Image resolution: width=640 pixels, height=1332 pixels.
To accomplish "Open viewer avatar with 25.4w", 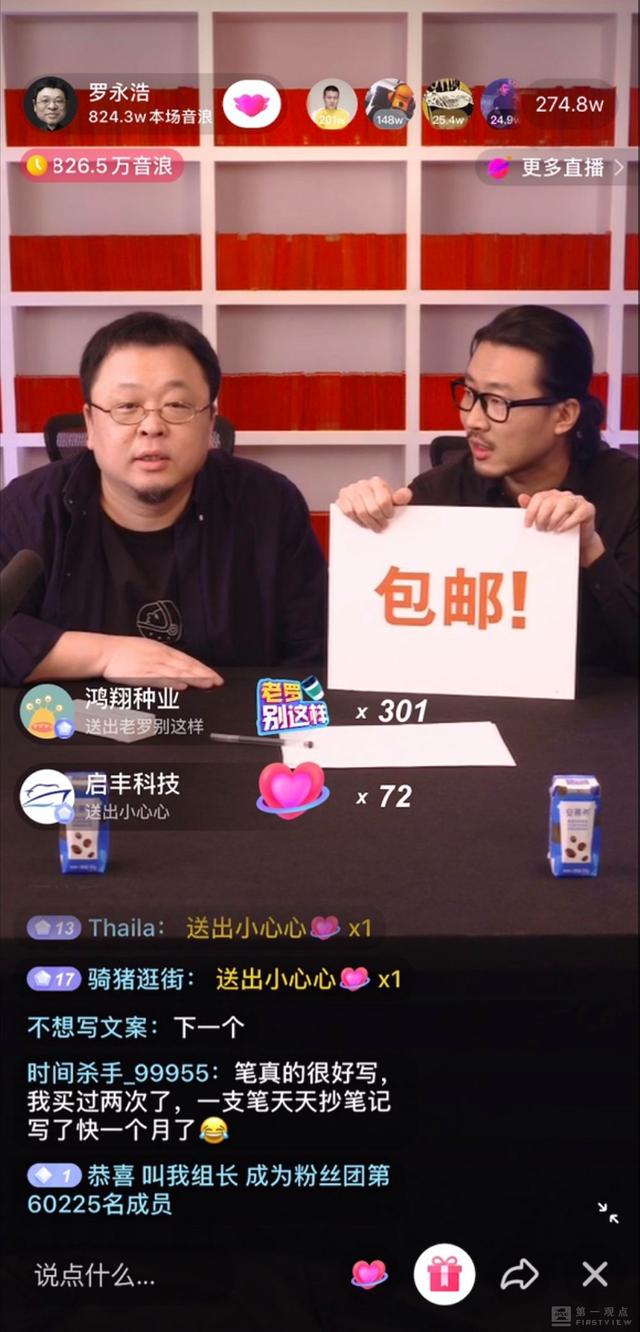I will (448, 104).
